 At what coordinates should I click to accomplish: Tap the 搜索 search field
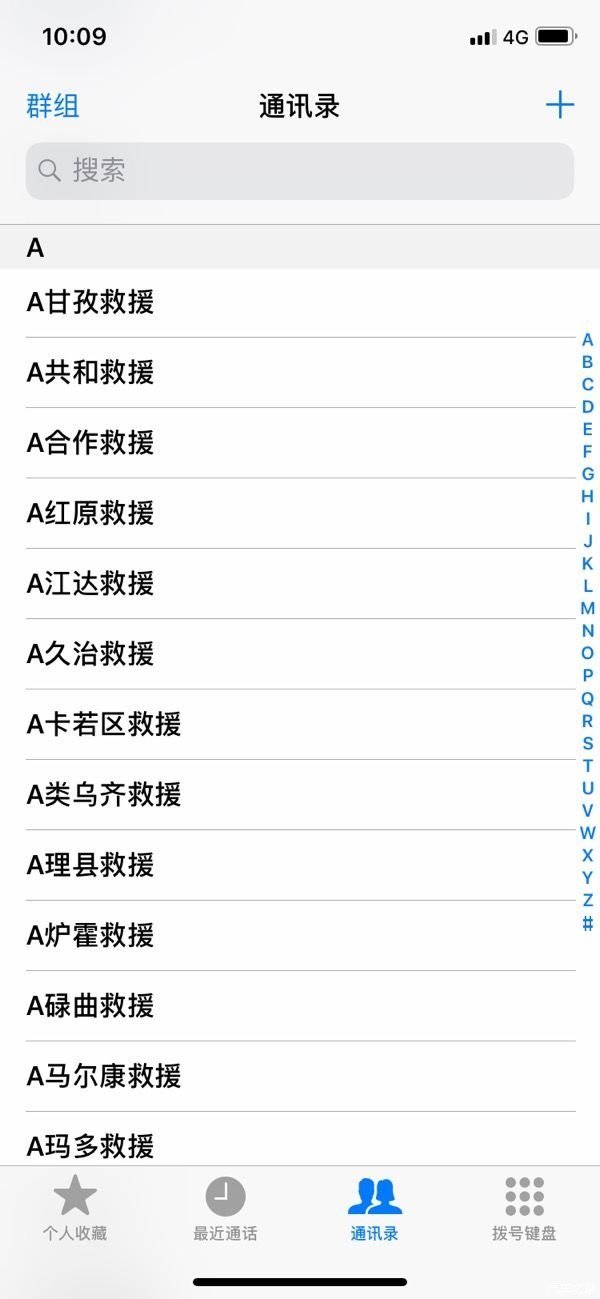click(x=300, y=170)
